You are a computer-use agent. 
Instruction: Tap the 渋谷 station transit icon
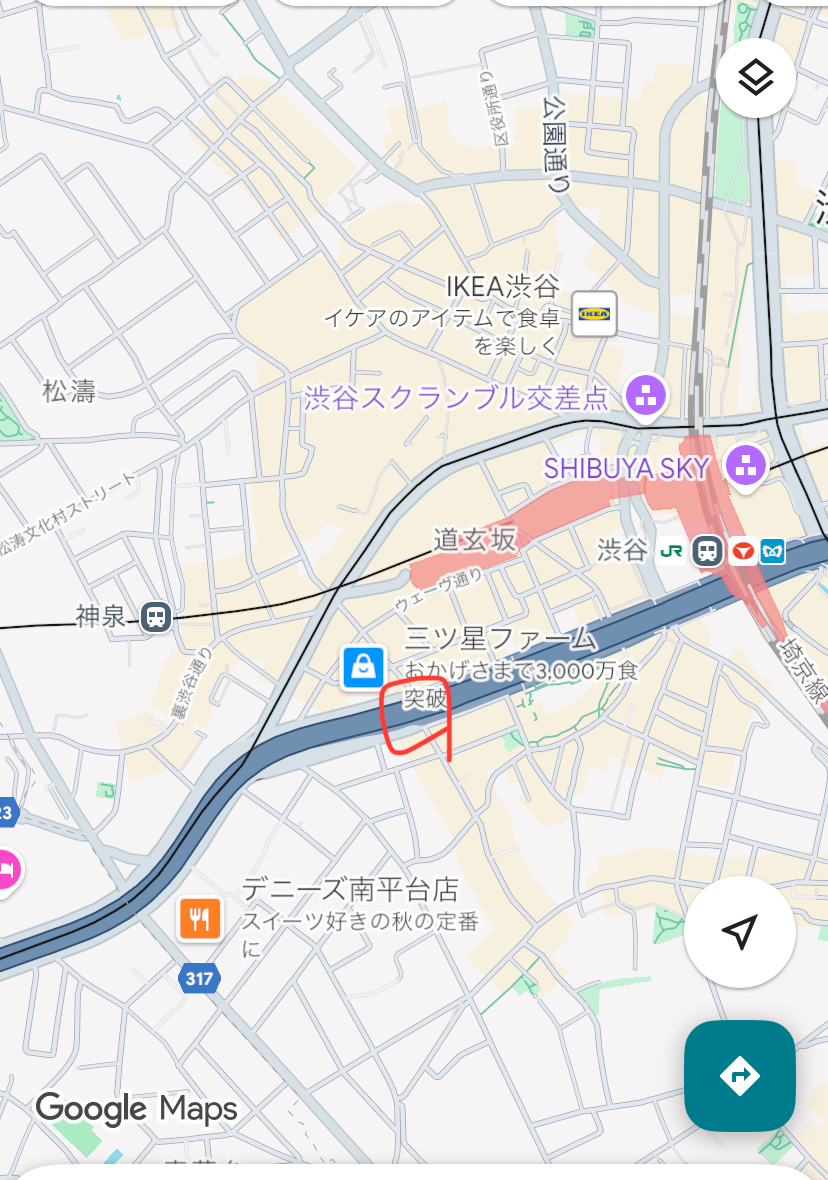pyautogui.click(x=709, y=551)
